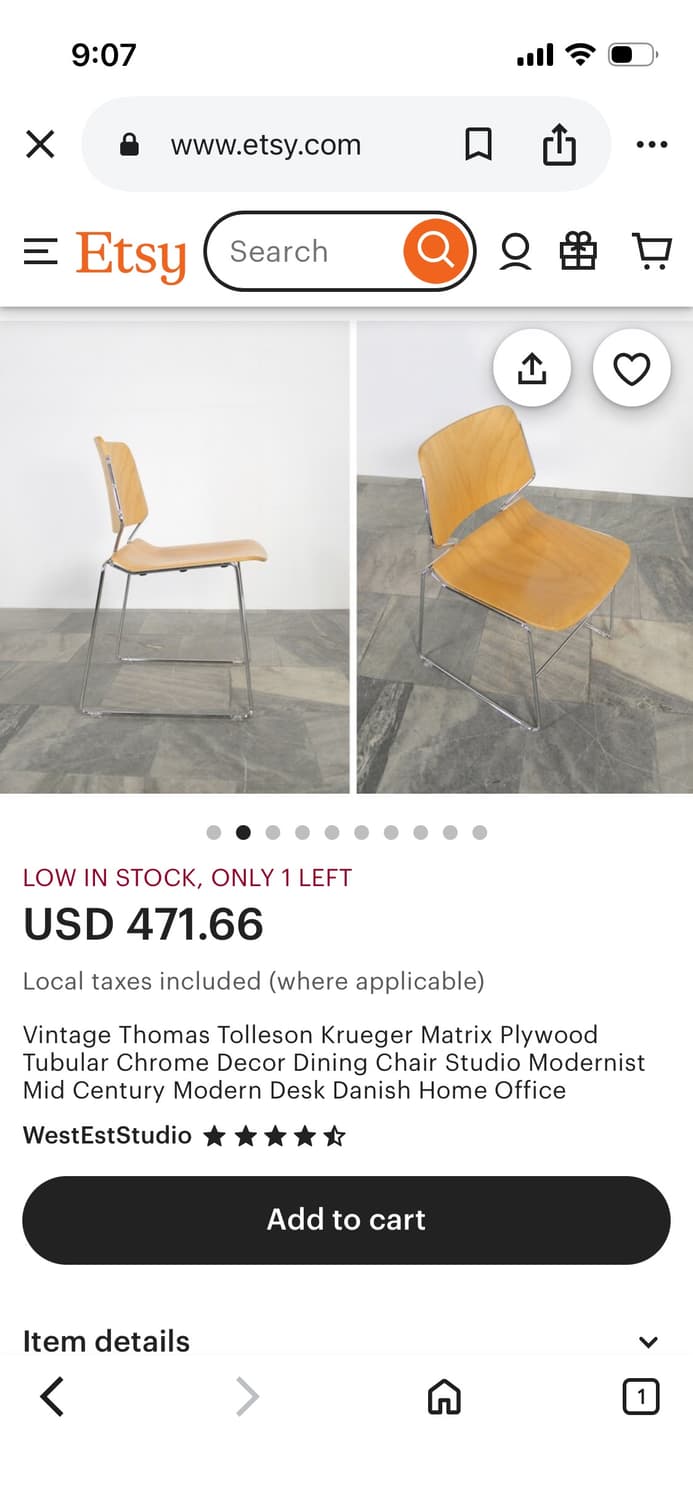Open the browser overflow menu
This screenshot has width=693, height=1500.
pos(651,145)
